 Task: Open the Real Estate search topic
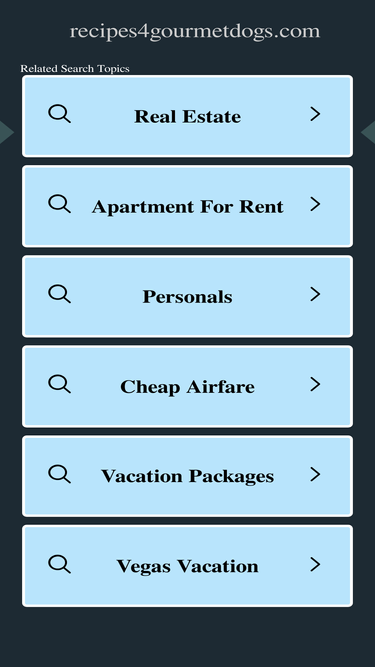187,116
